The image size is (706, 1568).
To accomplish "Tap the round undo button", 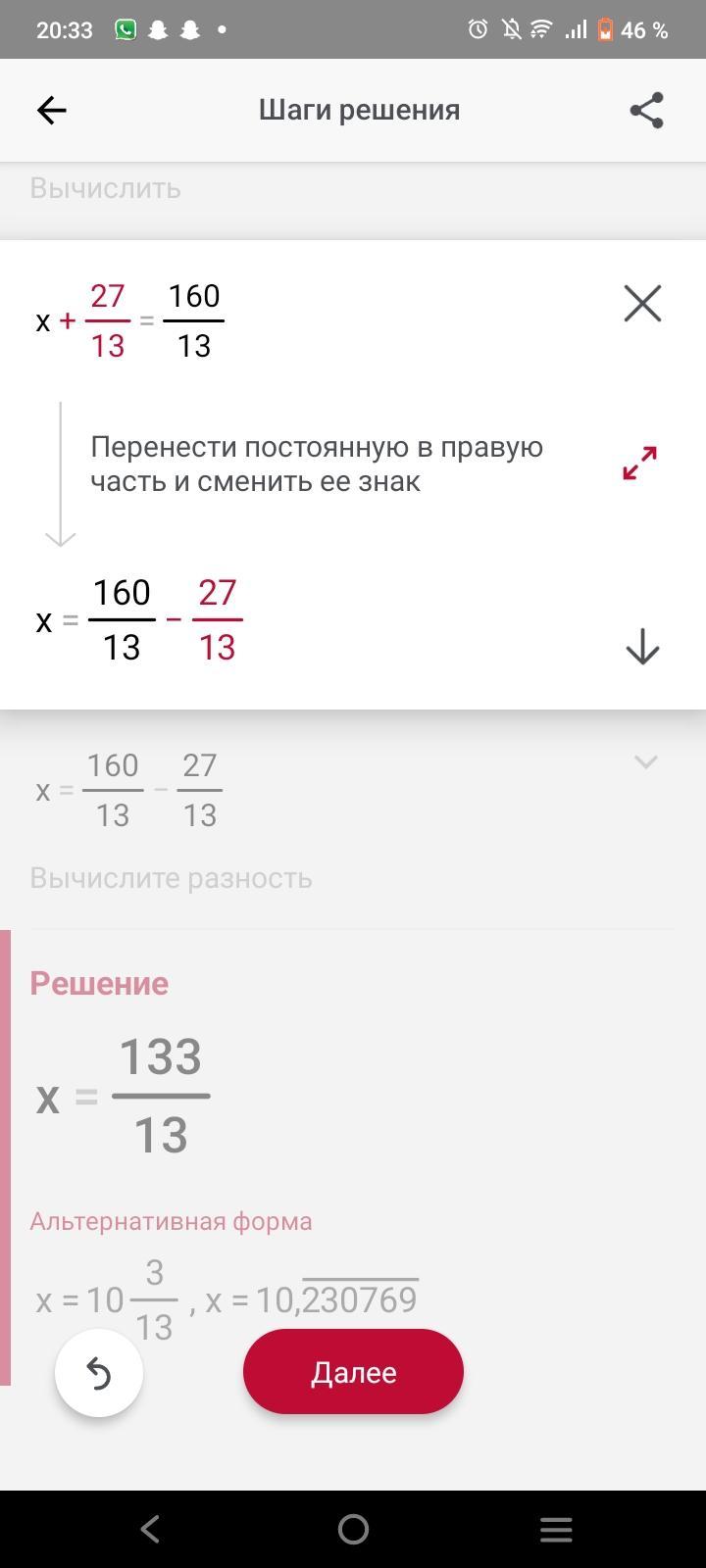I will tap(99, 1373).
